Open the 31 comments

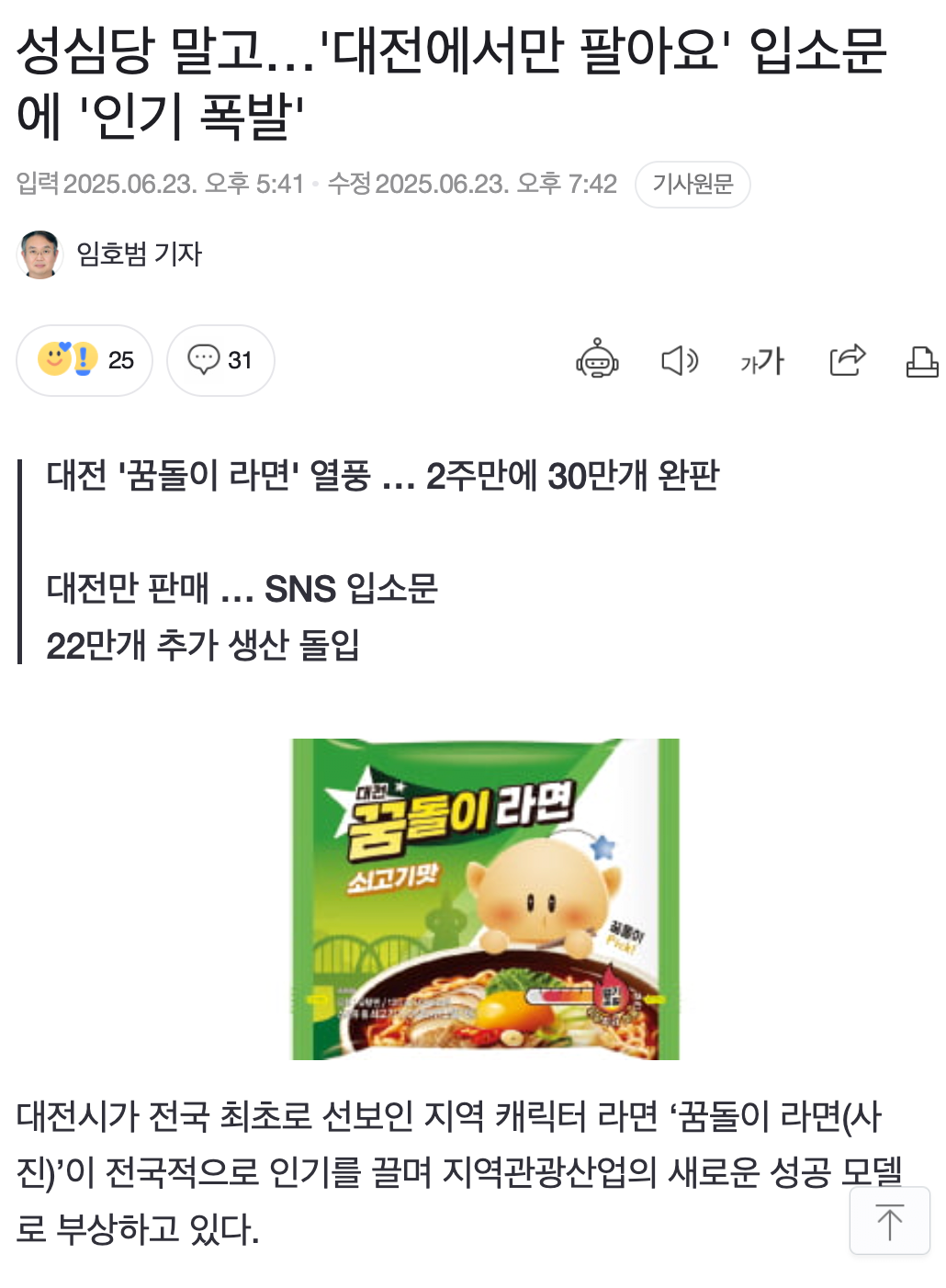point(220,360)
